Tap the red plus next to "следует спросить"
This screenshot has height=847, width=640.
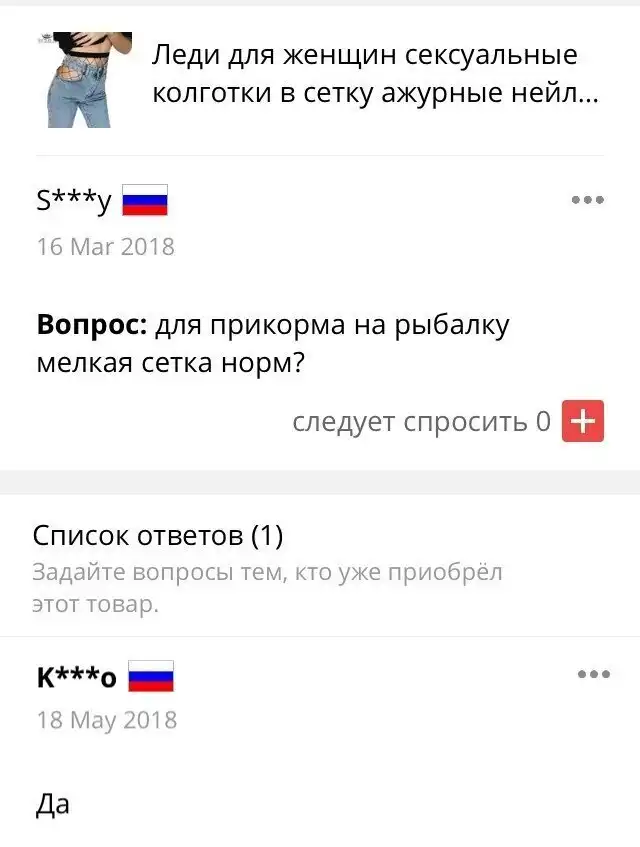583,422
